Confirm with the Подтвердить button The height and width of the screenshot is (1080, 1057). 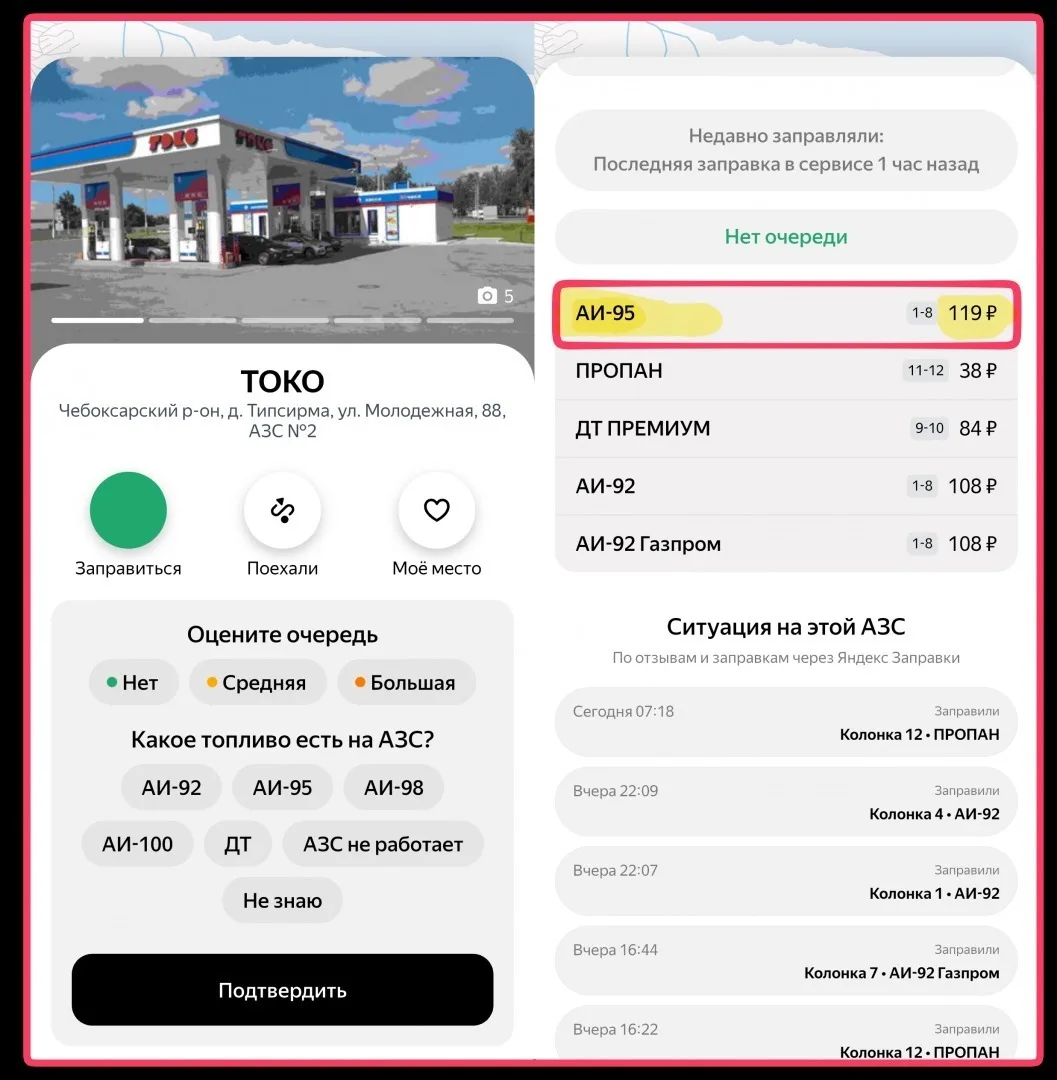282,990
